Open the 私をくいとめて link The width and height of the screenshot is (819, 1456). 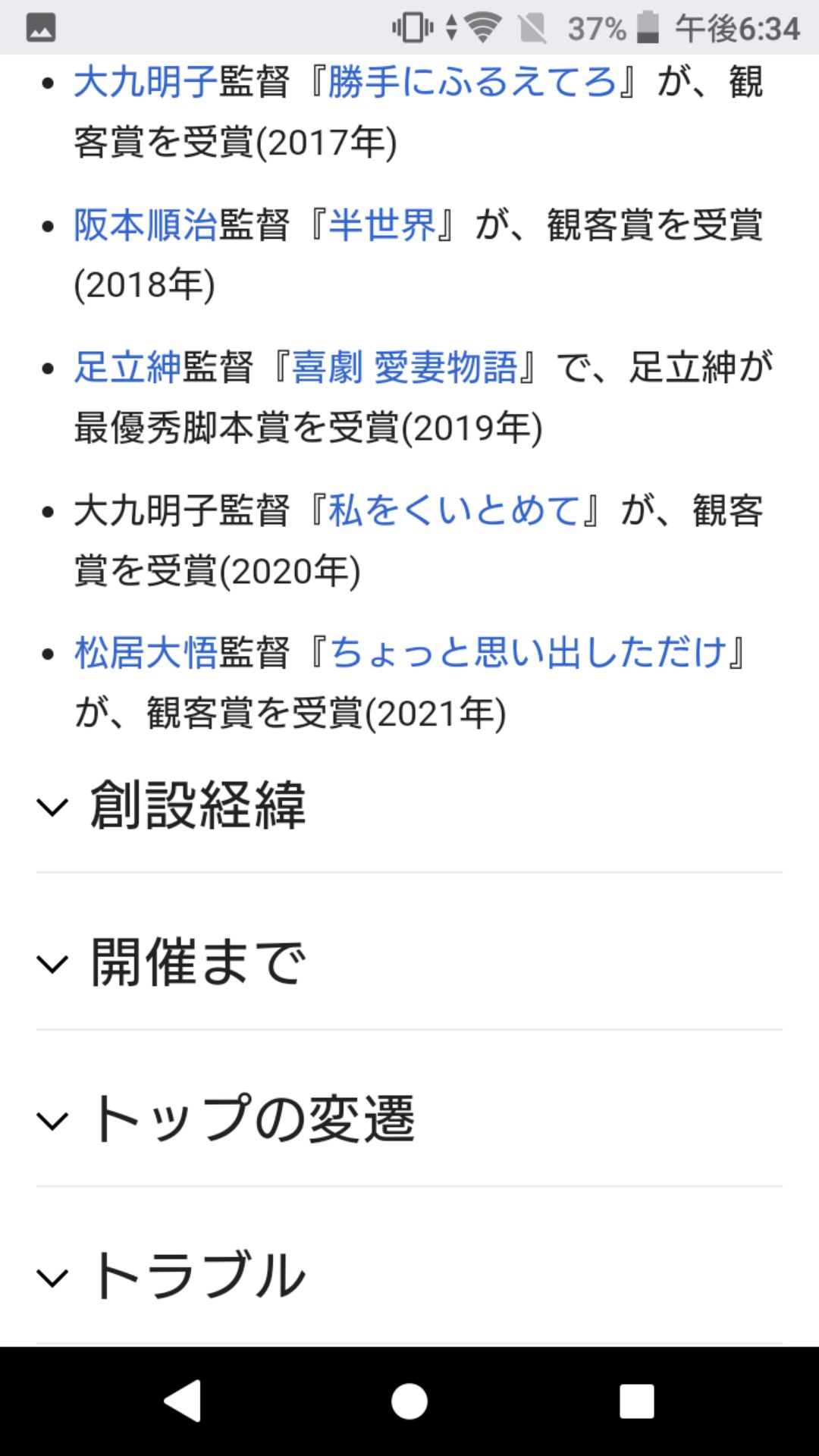(x=455, y=512)
